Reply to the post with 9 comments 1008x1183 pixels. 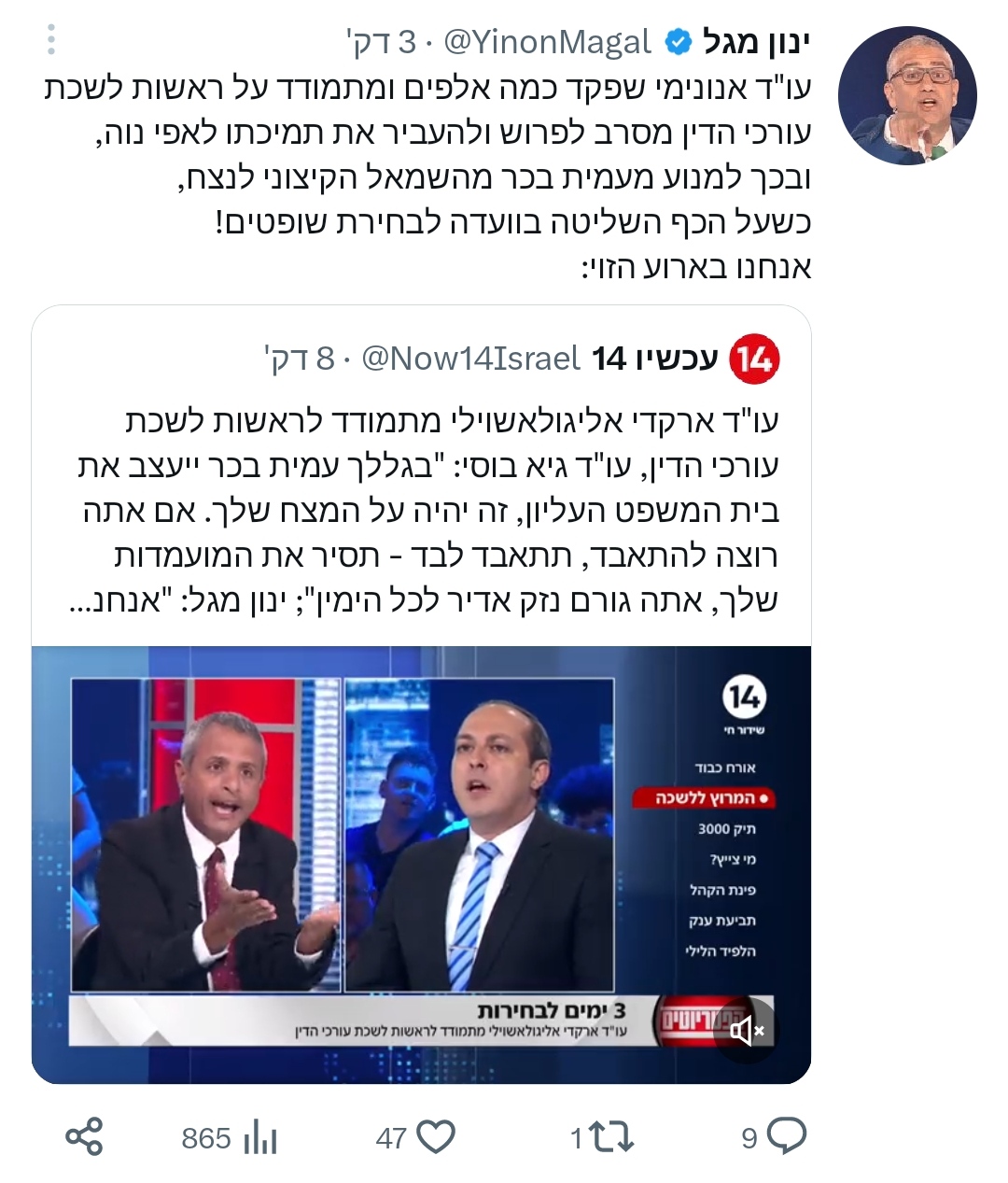coord(788,1137)
